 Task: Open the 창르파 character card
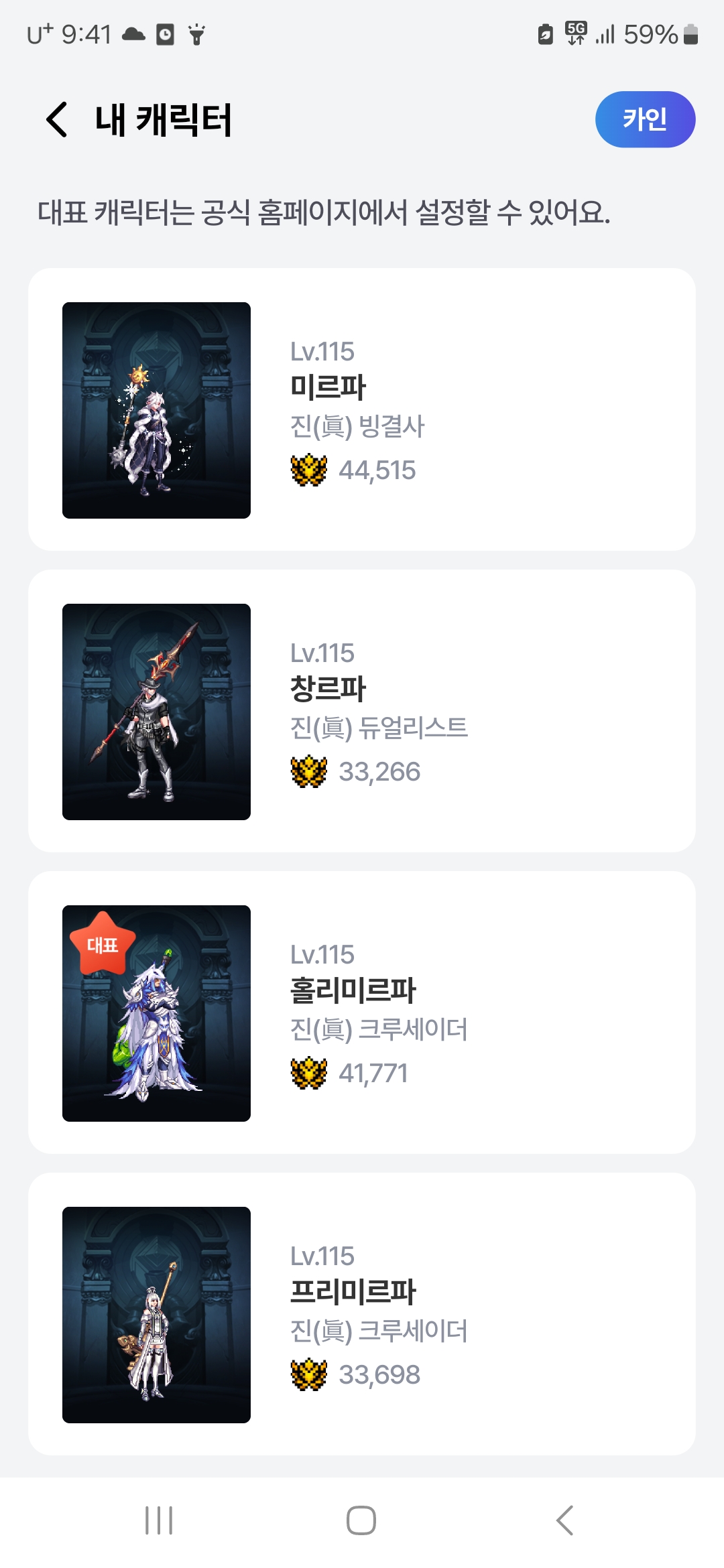pyautogui.click(x=362, y=711)
